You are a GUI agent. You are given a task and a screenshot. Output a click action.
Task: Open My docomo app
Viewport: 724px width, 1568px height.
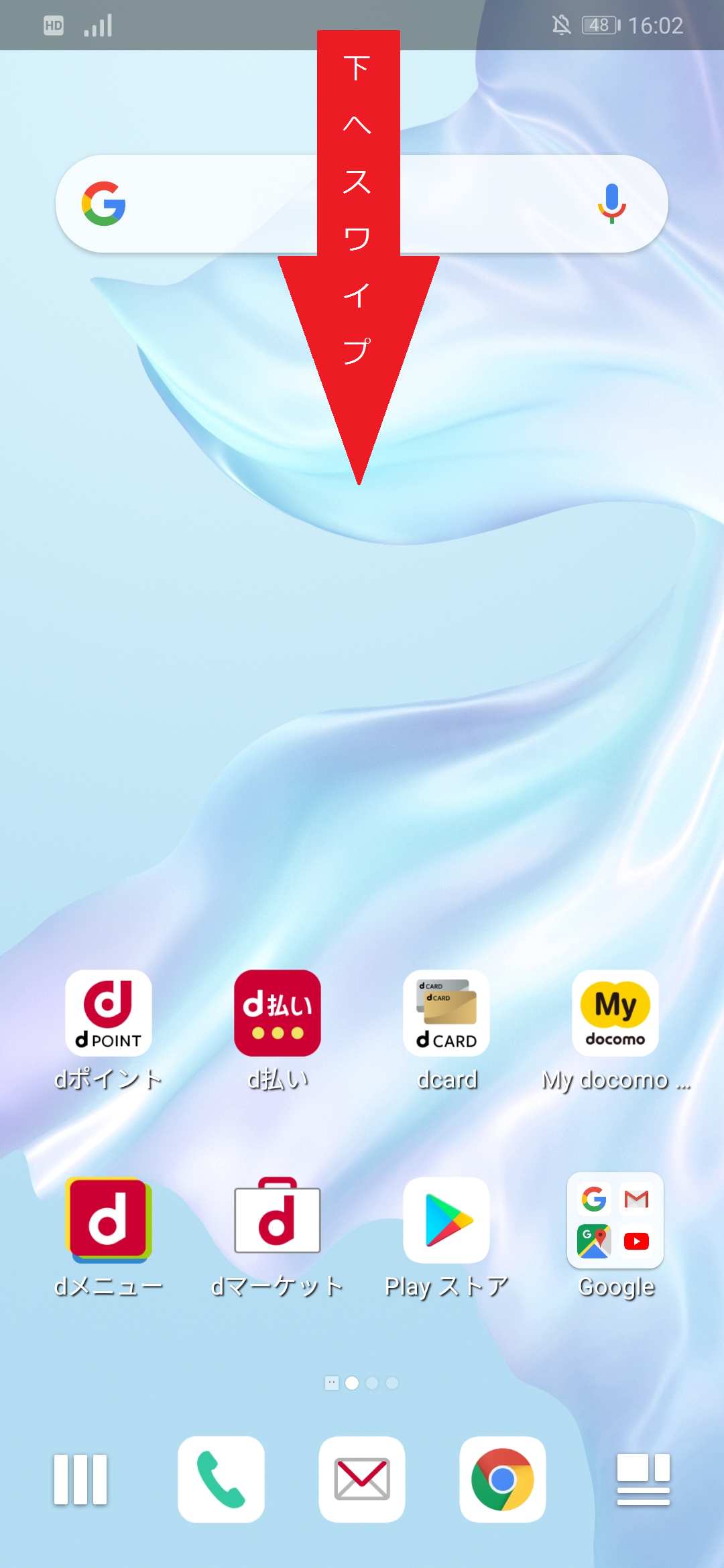point(615,1013)
